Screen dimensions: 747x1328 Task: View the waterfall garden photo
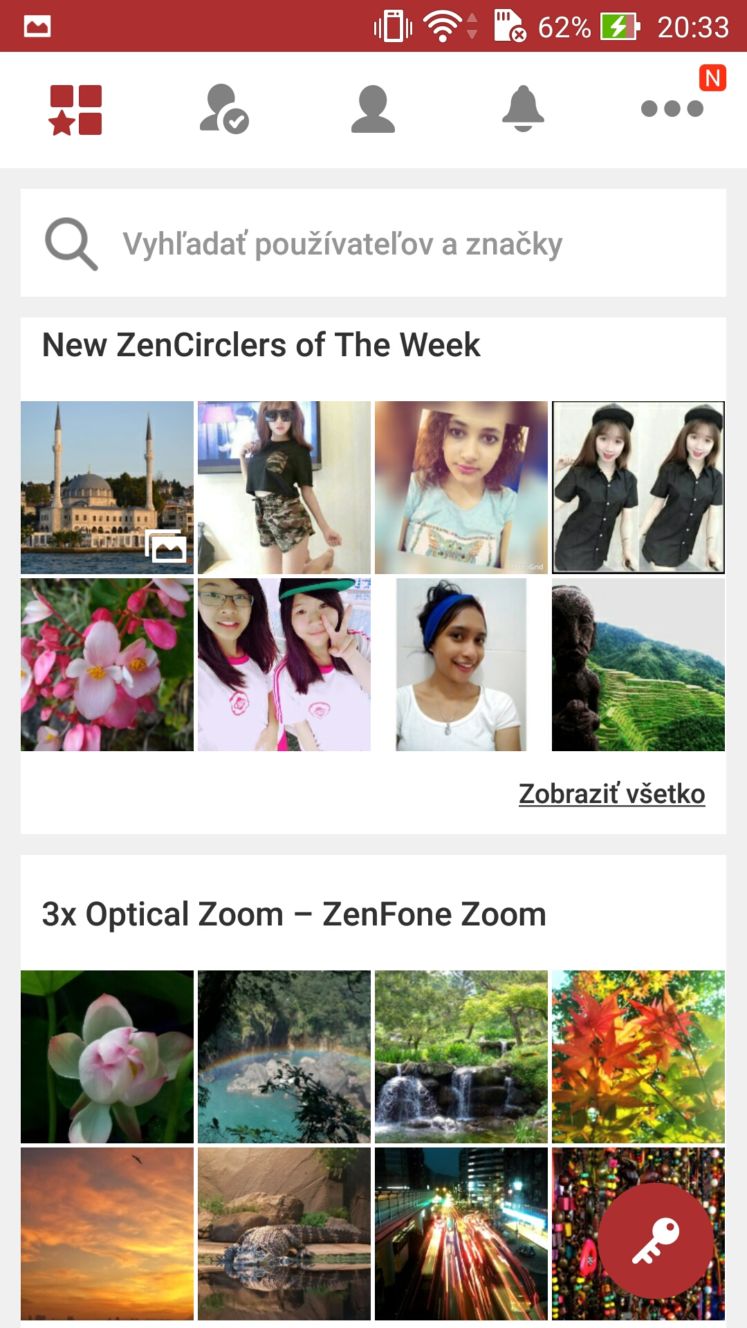click(461, 1057)
